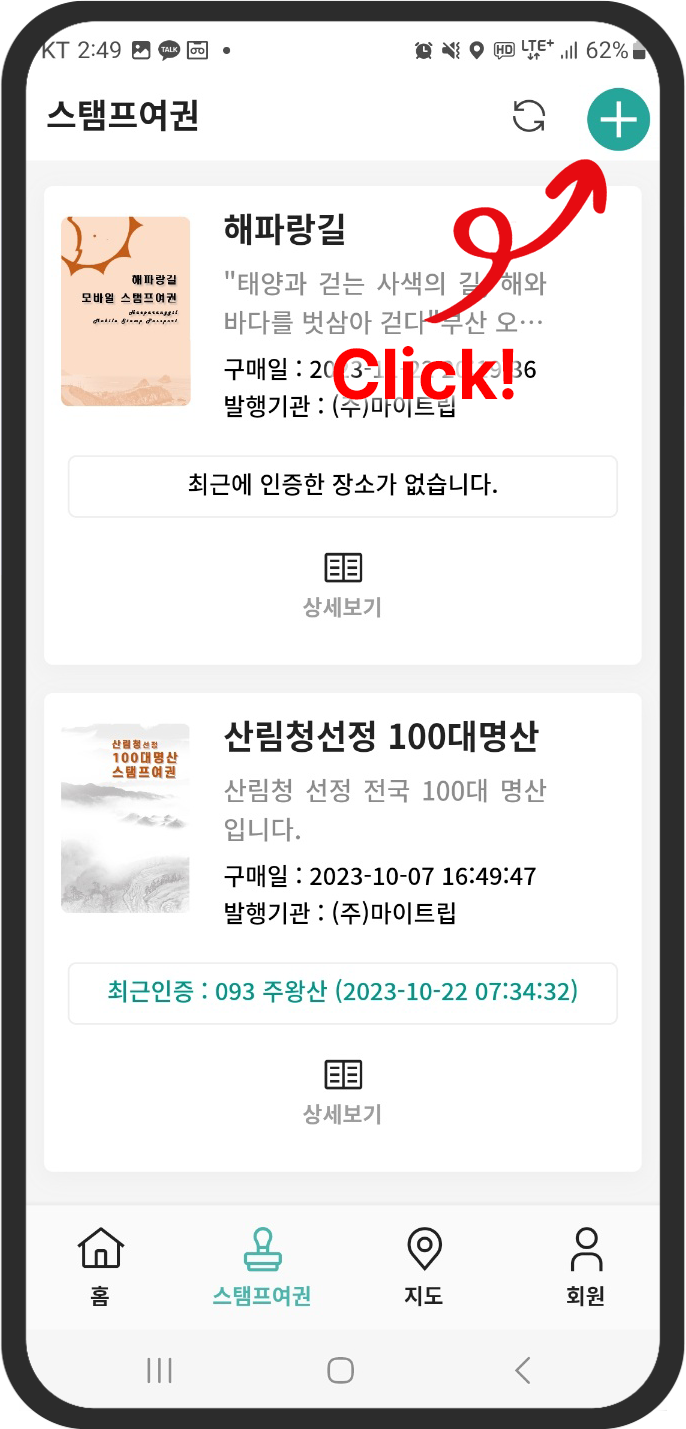View 상세보기 details for 해파랑길
The width and height of the screenshot is (686, 1429).
[342, 584]
